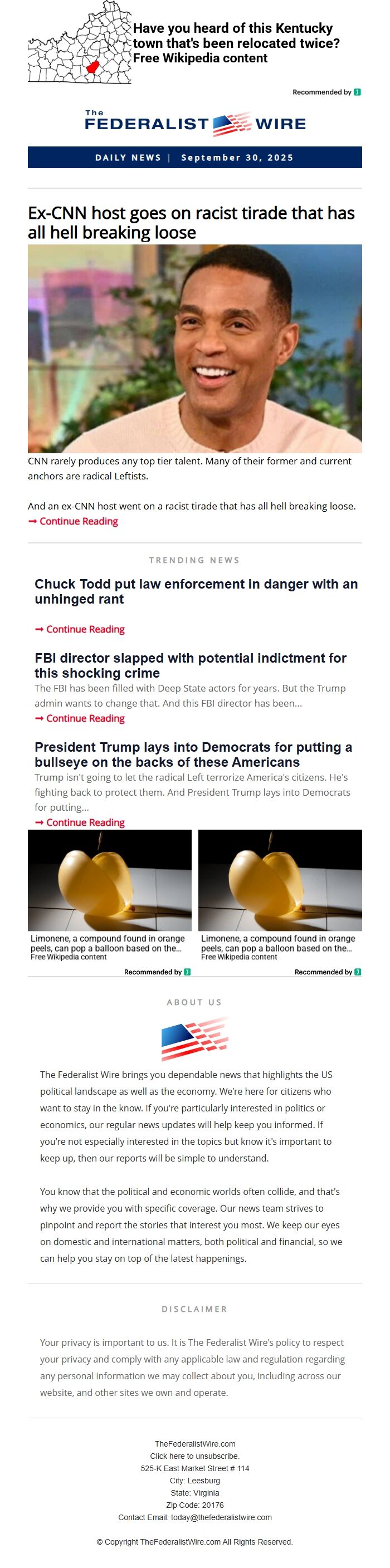Click here to unsubscribe
The image size is (390, 1568).
[195, 1456]
